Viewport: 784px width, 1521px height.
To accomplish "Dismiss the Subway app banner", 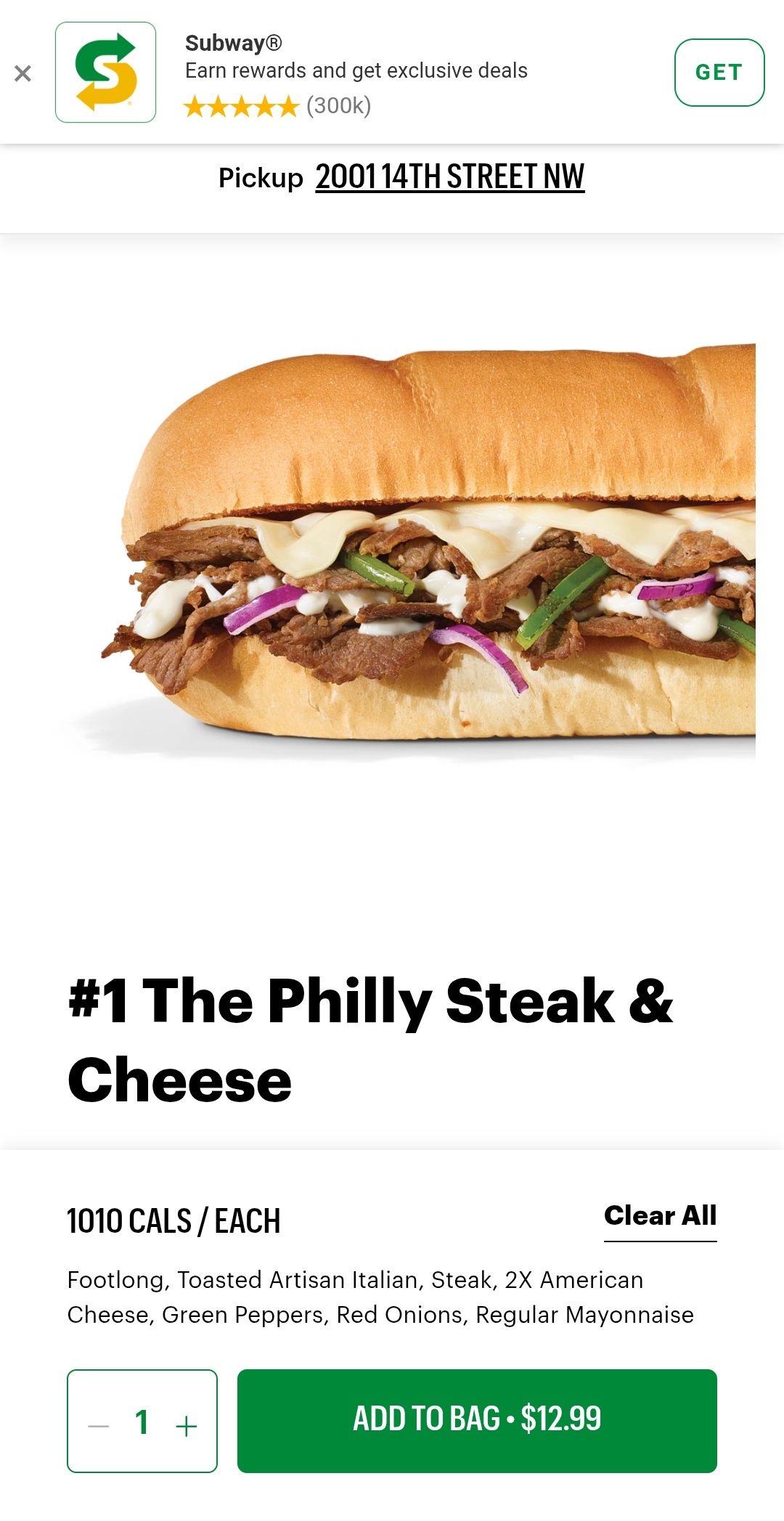I will click(x=23, y=73).
